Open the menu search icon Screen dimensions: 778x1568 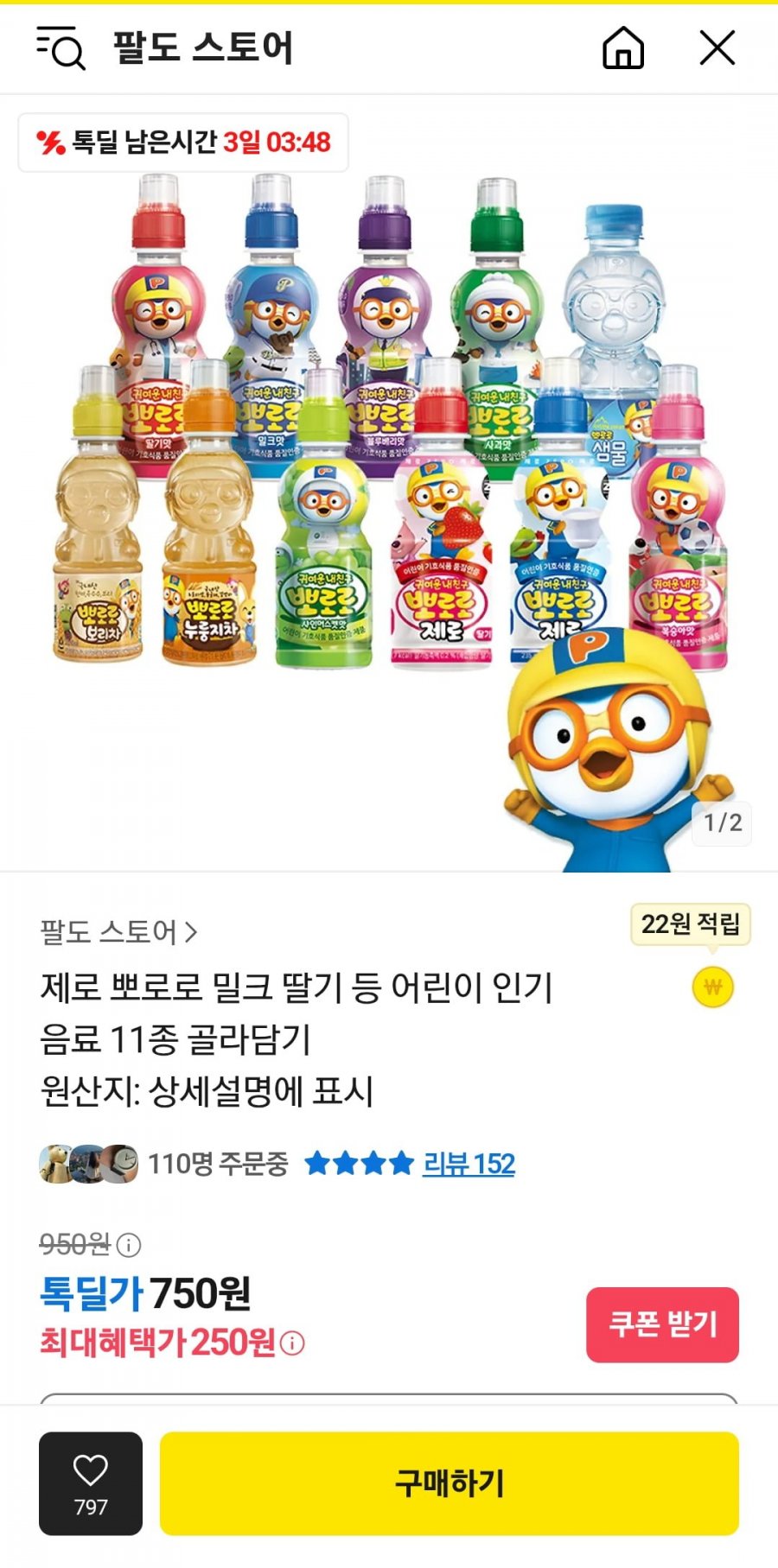click(61, 48)
